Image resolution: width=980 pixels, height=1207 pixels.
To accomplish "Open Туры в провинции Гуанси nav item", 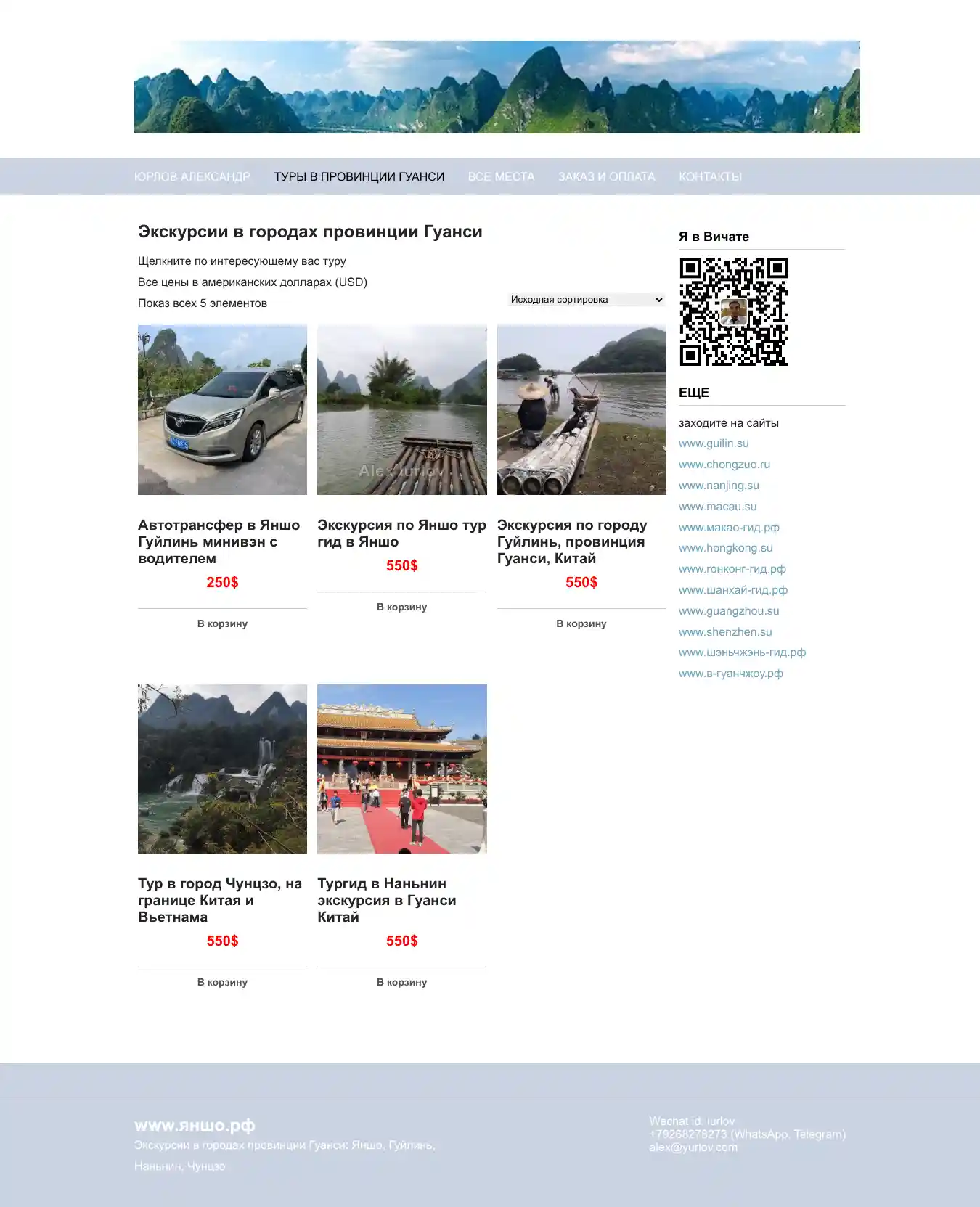I will point(359,176).
